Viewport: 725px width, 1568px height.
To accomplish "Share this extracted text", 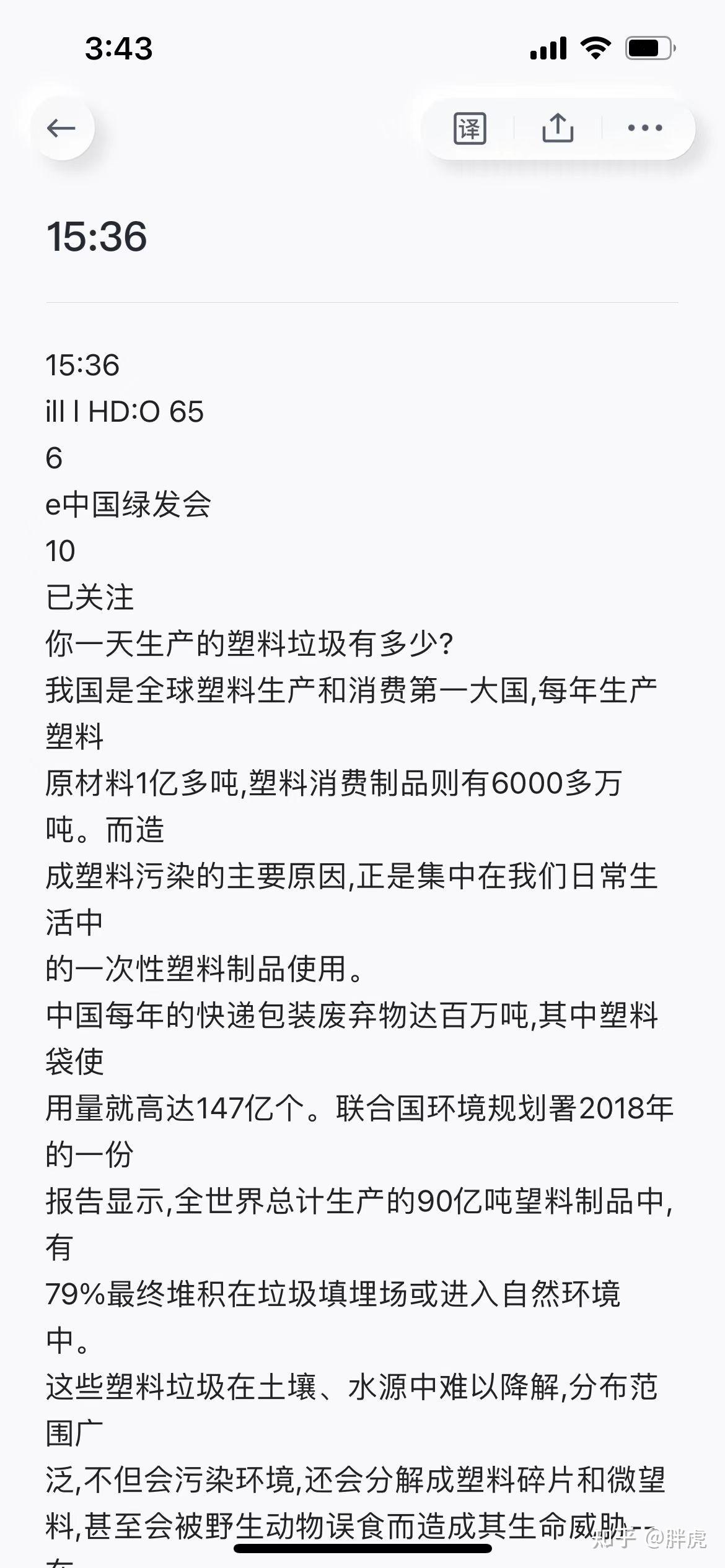I will [x=558, y=128].
